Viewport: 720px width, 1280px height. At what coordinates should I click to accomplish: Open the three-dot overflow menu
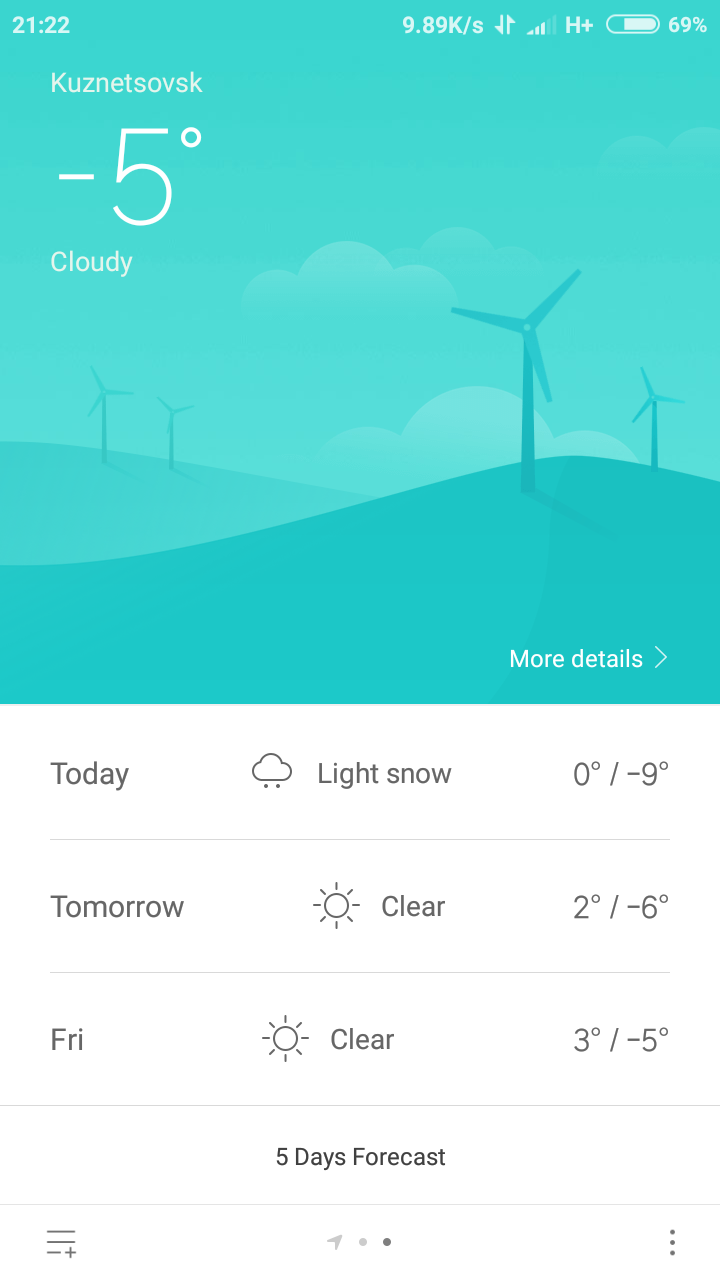pos(672,1242)
